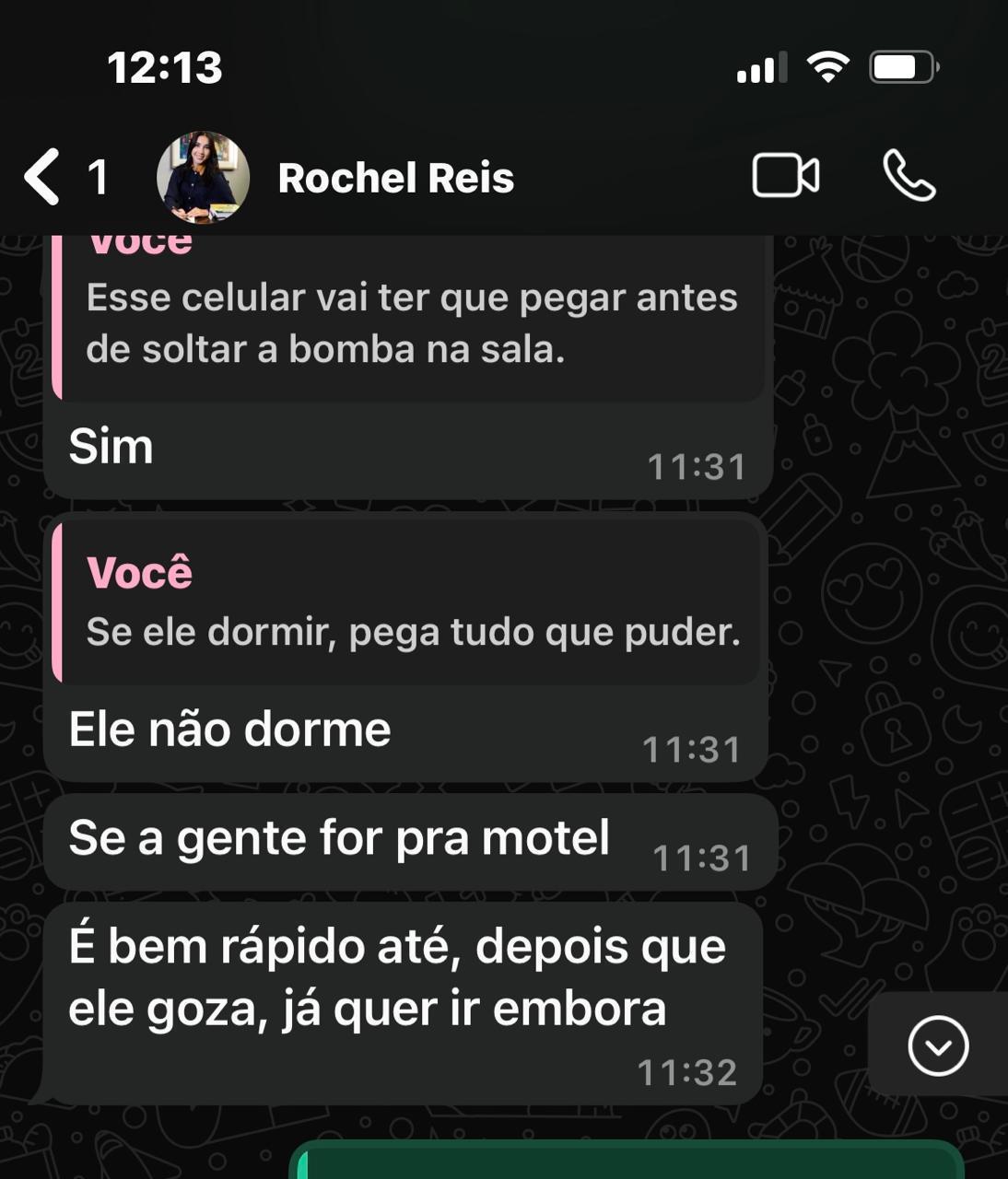Image resolution: width=1008 pixels, height=1179 pixels.
Task: Start a video call with Rochel Reis
Action: (785, 176)
